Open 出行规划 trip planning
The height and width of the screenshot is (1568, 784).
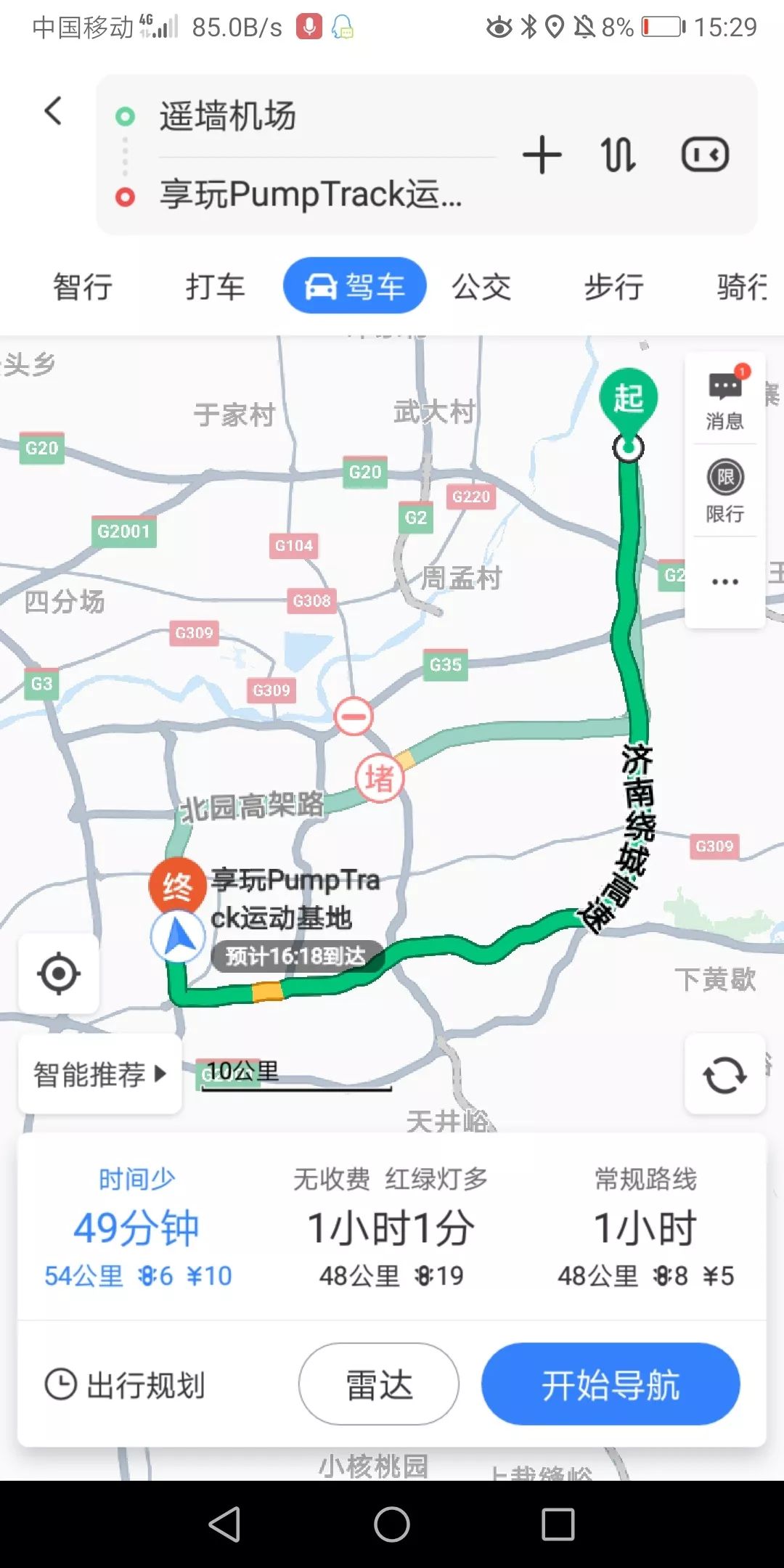125,1384
